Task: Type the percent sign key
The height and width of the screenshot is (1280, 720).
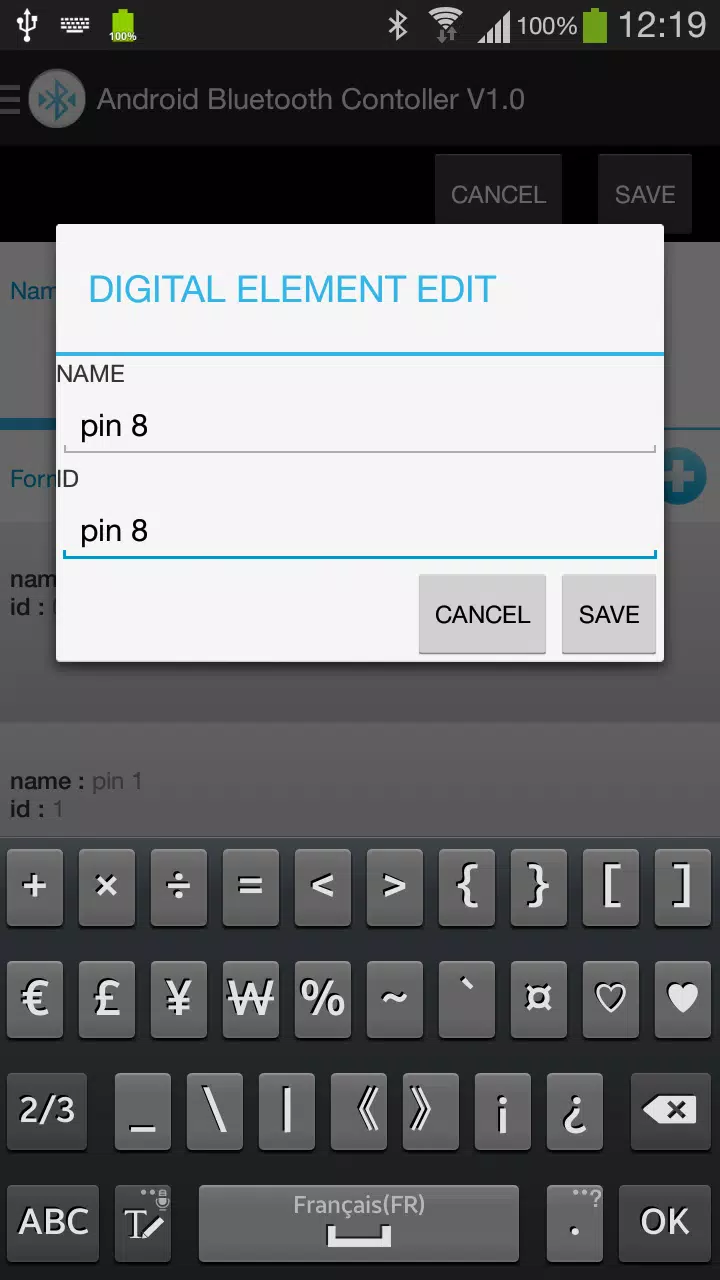Action: (323, 998)
